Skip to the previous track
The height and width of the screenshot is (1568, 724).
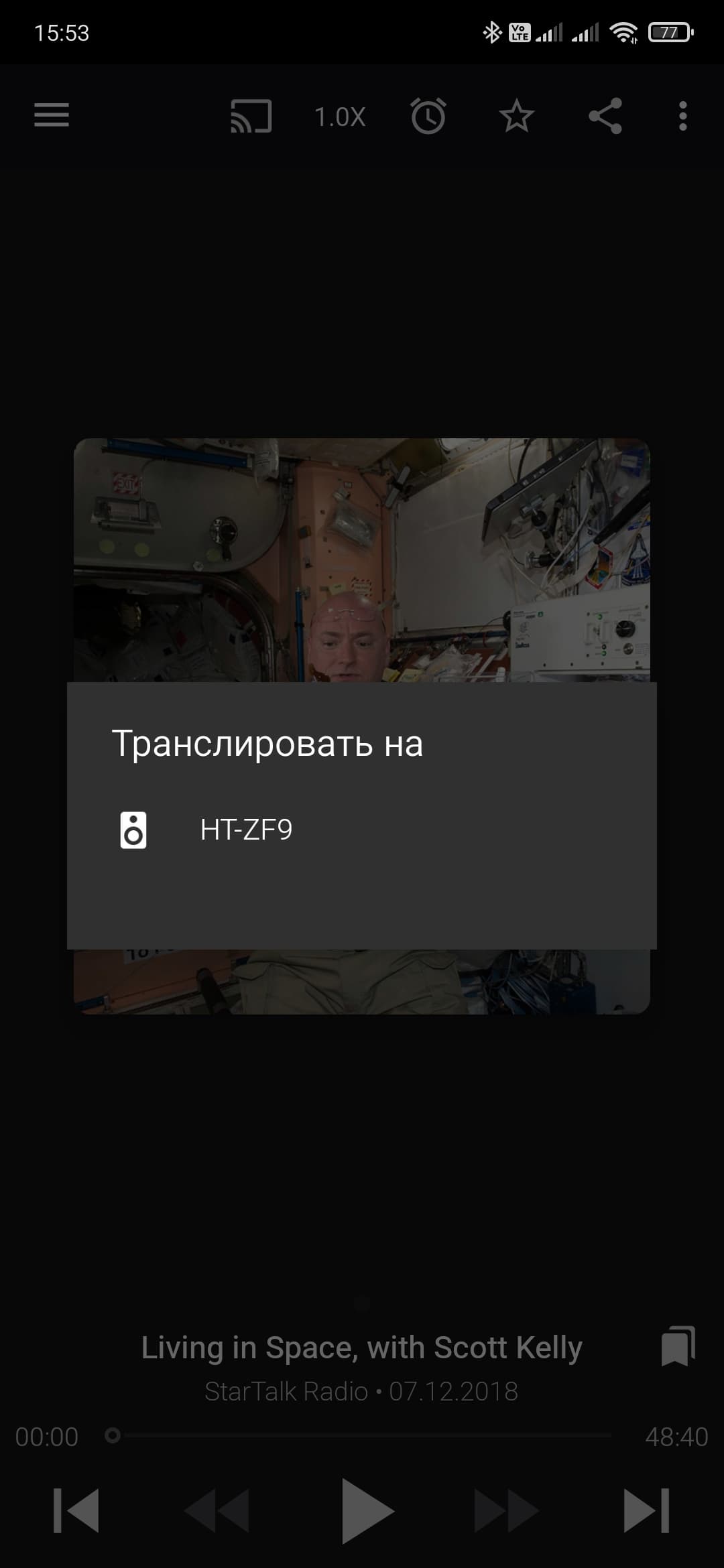click(x=76, y=1511)
